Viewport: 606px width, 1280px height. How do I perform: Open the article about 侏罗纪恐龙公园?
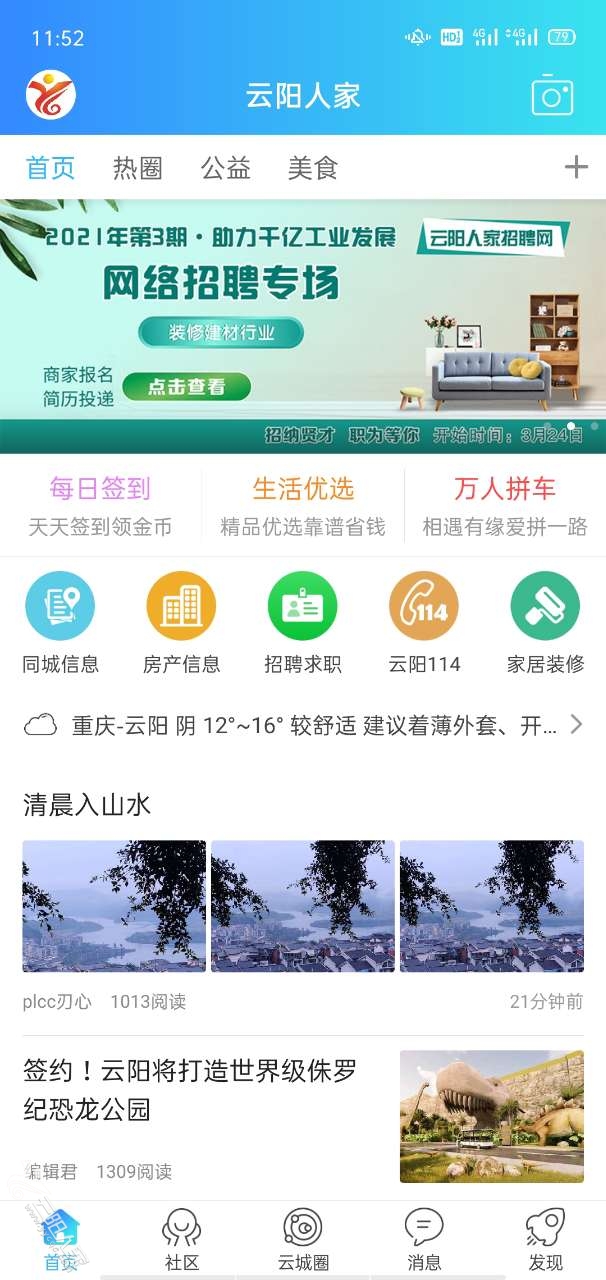(x=190, y=1090)
